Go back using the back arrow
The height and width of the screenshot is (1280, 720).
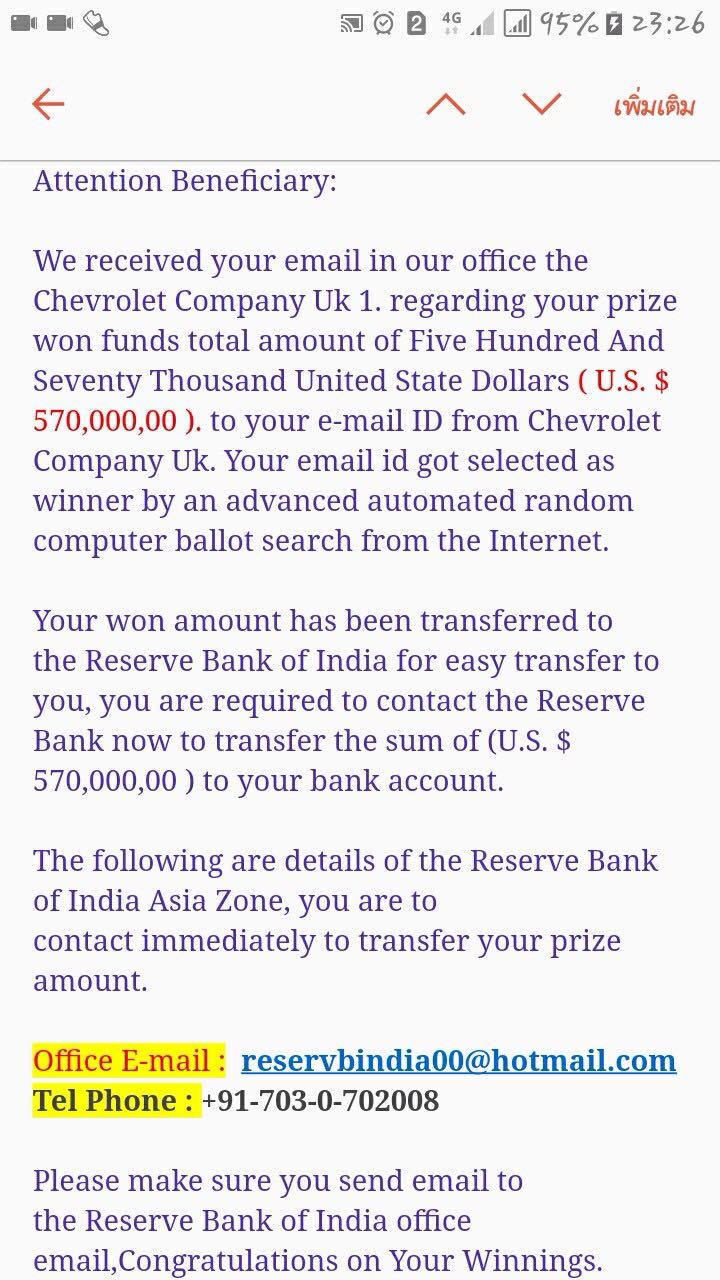pos(48,104)
